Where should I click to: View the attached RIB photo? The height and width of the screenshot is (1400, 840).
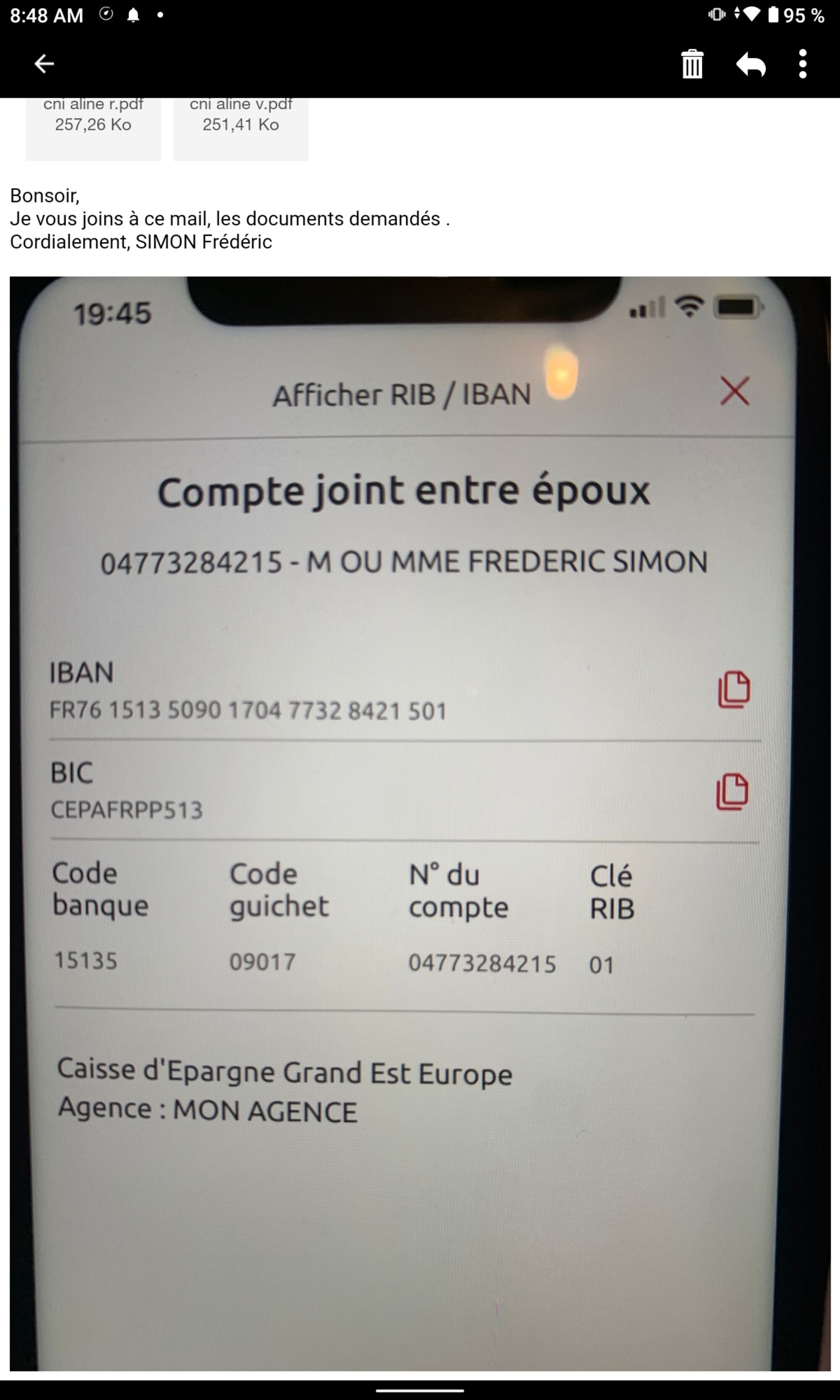coord(420,821)
